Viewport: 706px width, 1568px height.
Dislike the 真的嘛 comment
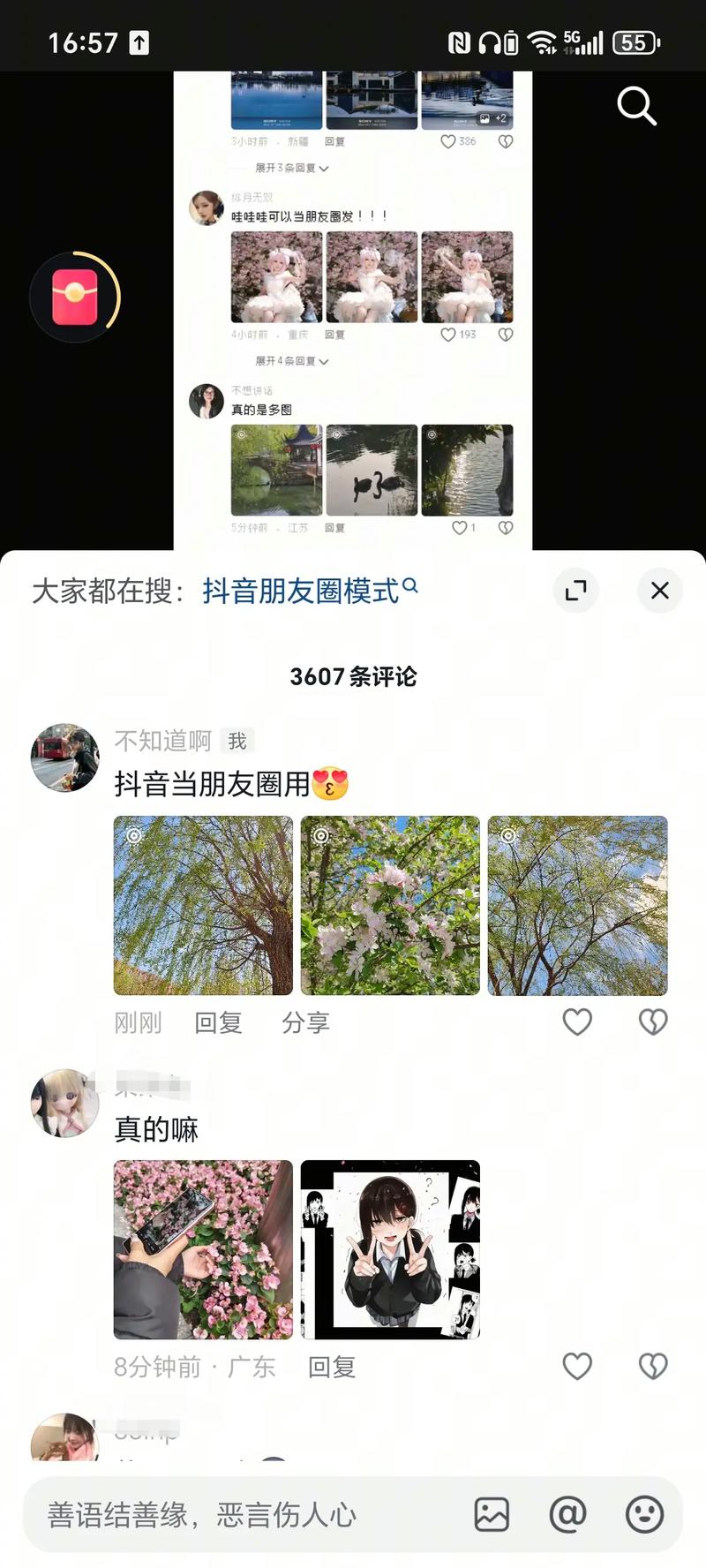pos(653,1366)
